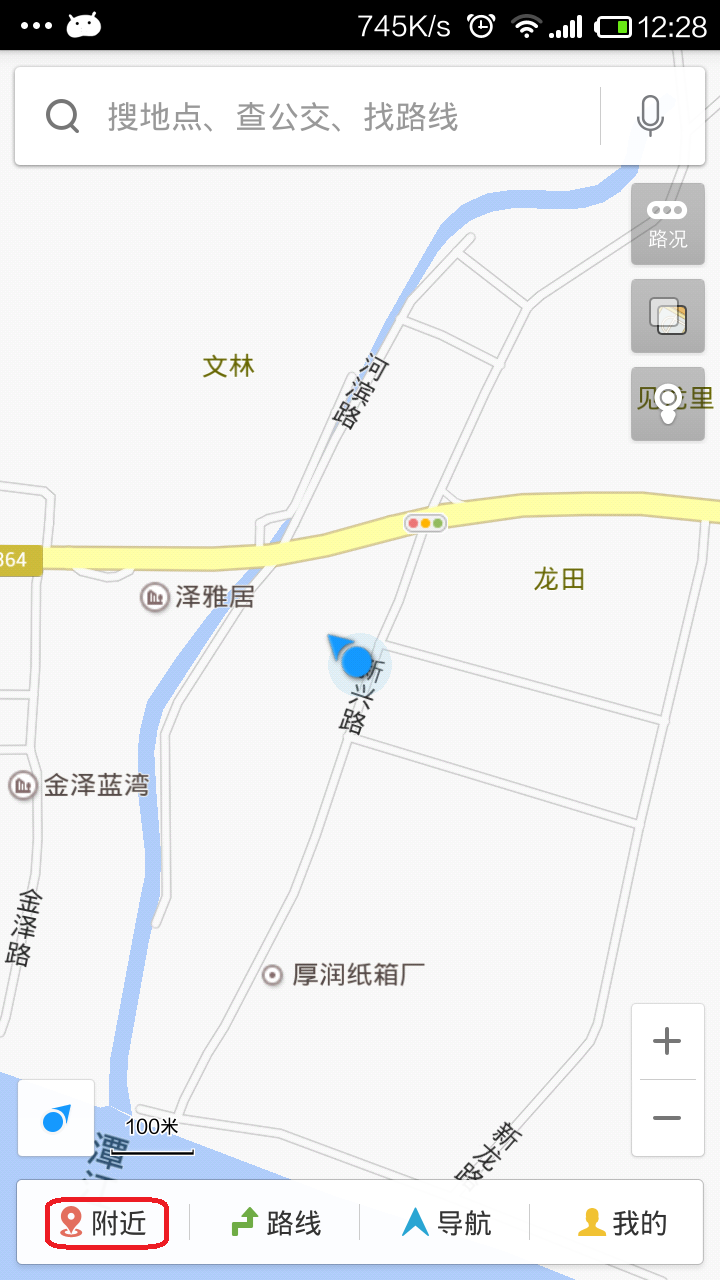Select the 金泽蓝湾 place marker
720x1280 pixels.
tap(23, 785)
